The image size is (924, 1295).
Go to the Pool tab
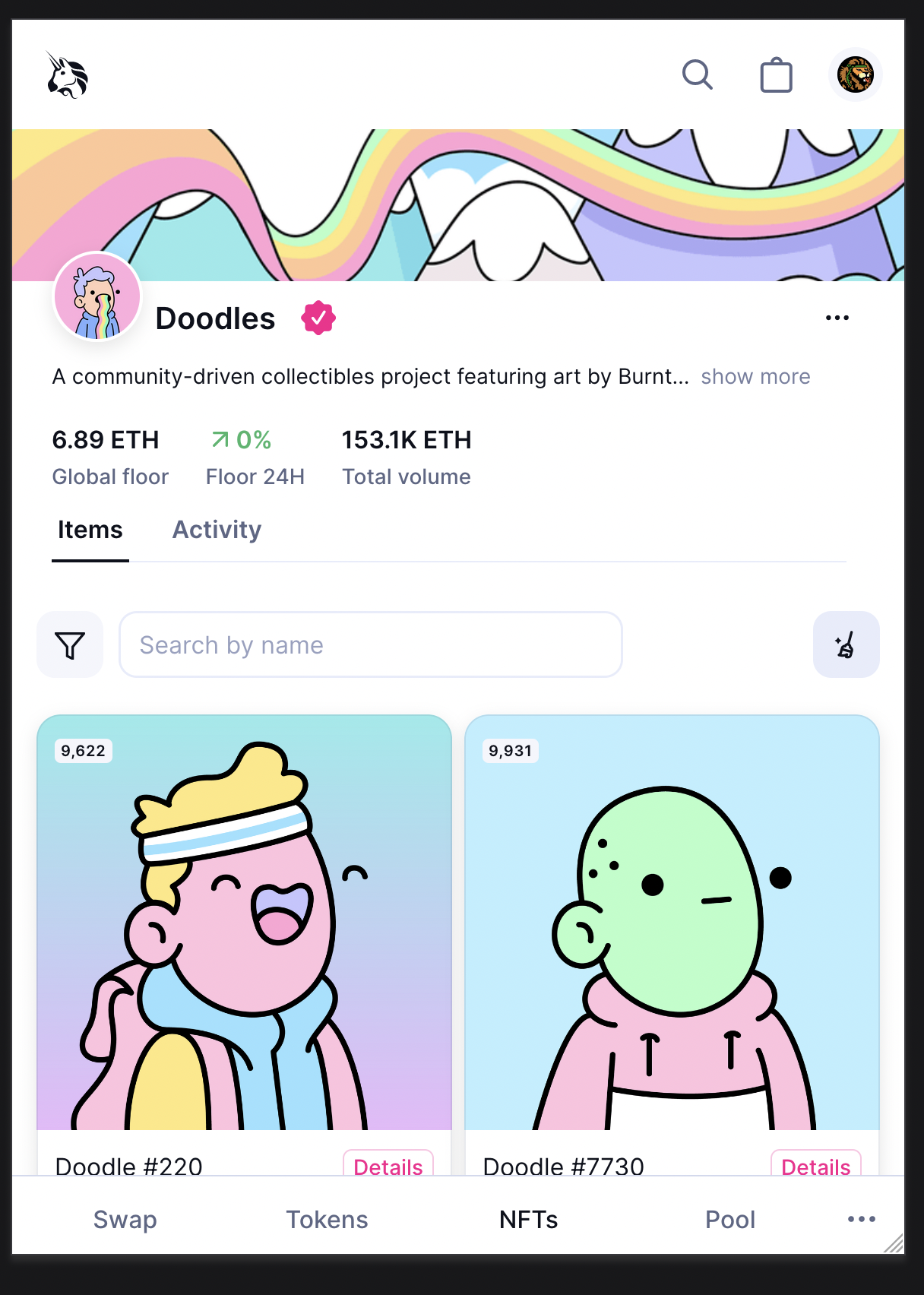pos(729,1220)
